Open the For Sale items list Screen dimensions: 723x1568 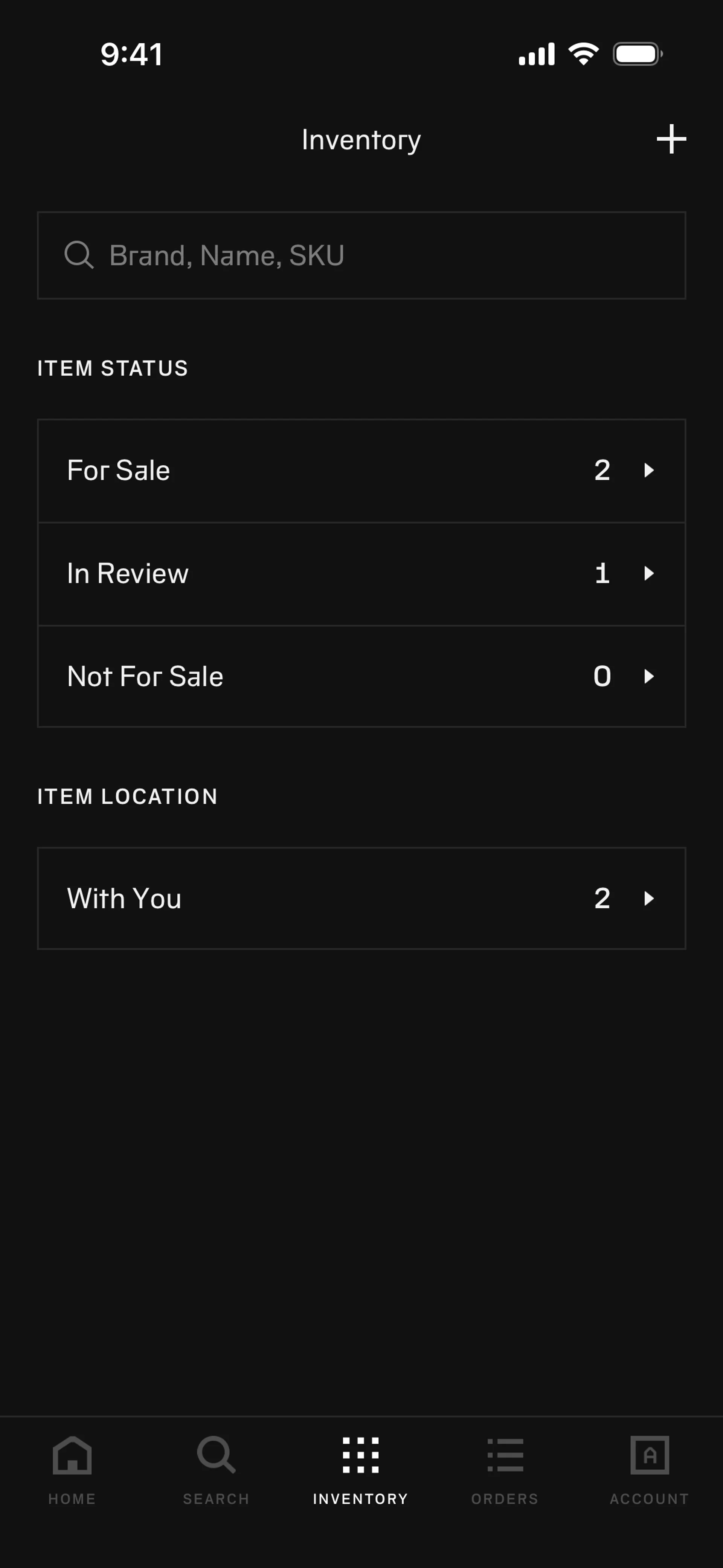(x=361, y=471)
